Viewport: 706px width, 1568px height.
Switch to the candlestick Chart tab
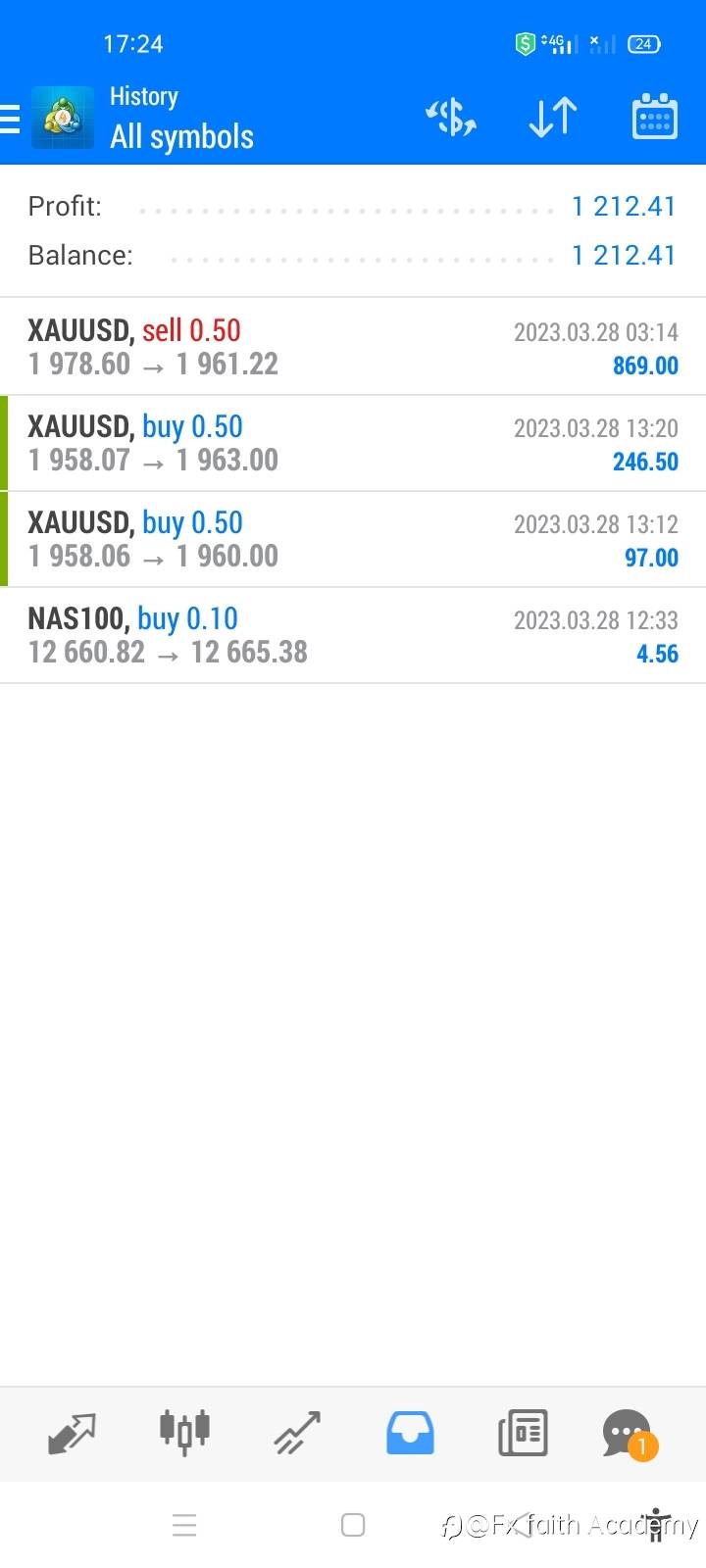point(184,1433)
